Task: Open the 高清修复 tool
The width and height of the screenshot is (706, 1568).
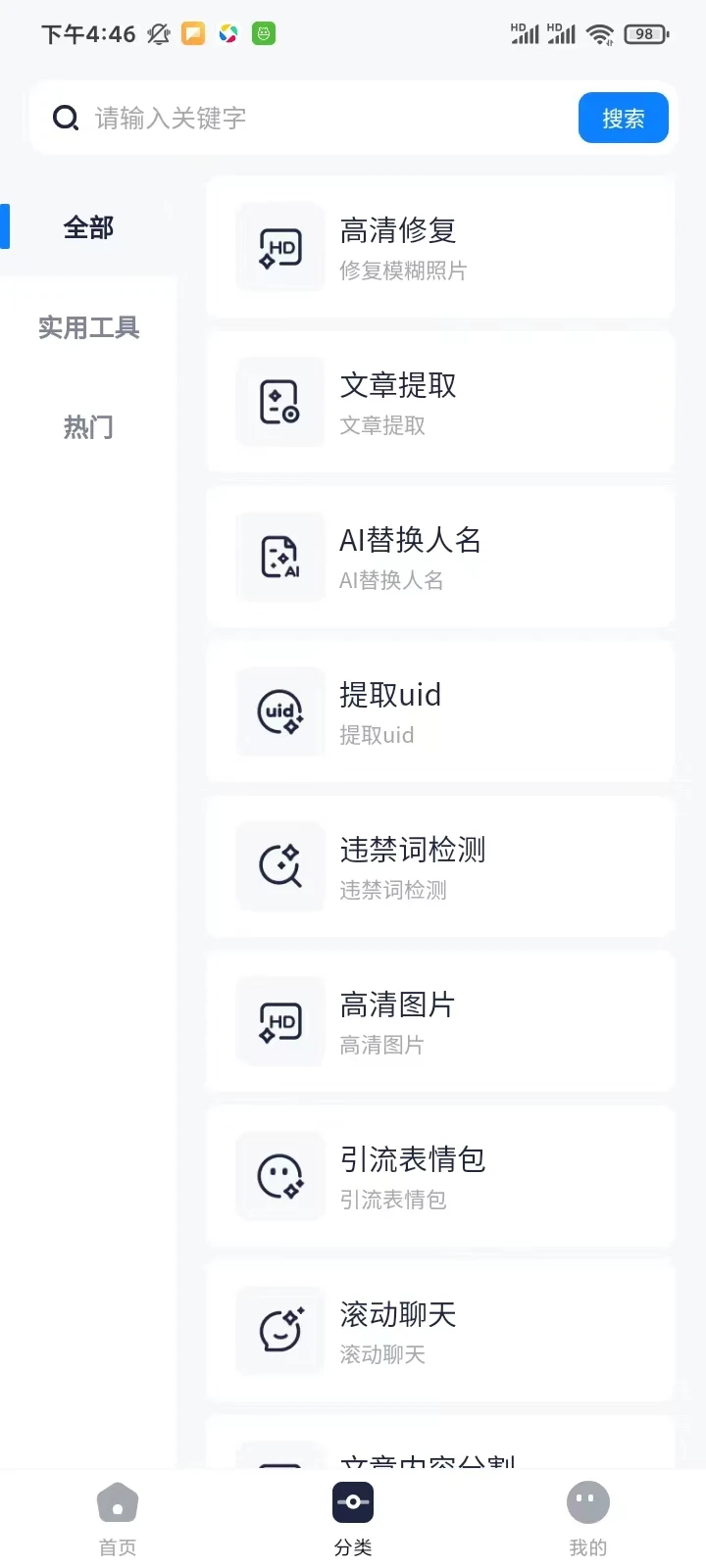Action: pos(439,247)
